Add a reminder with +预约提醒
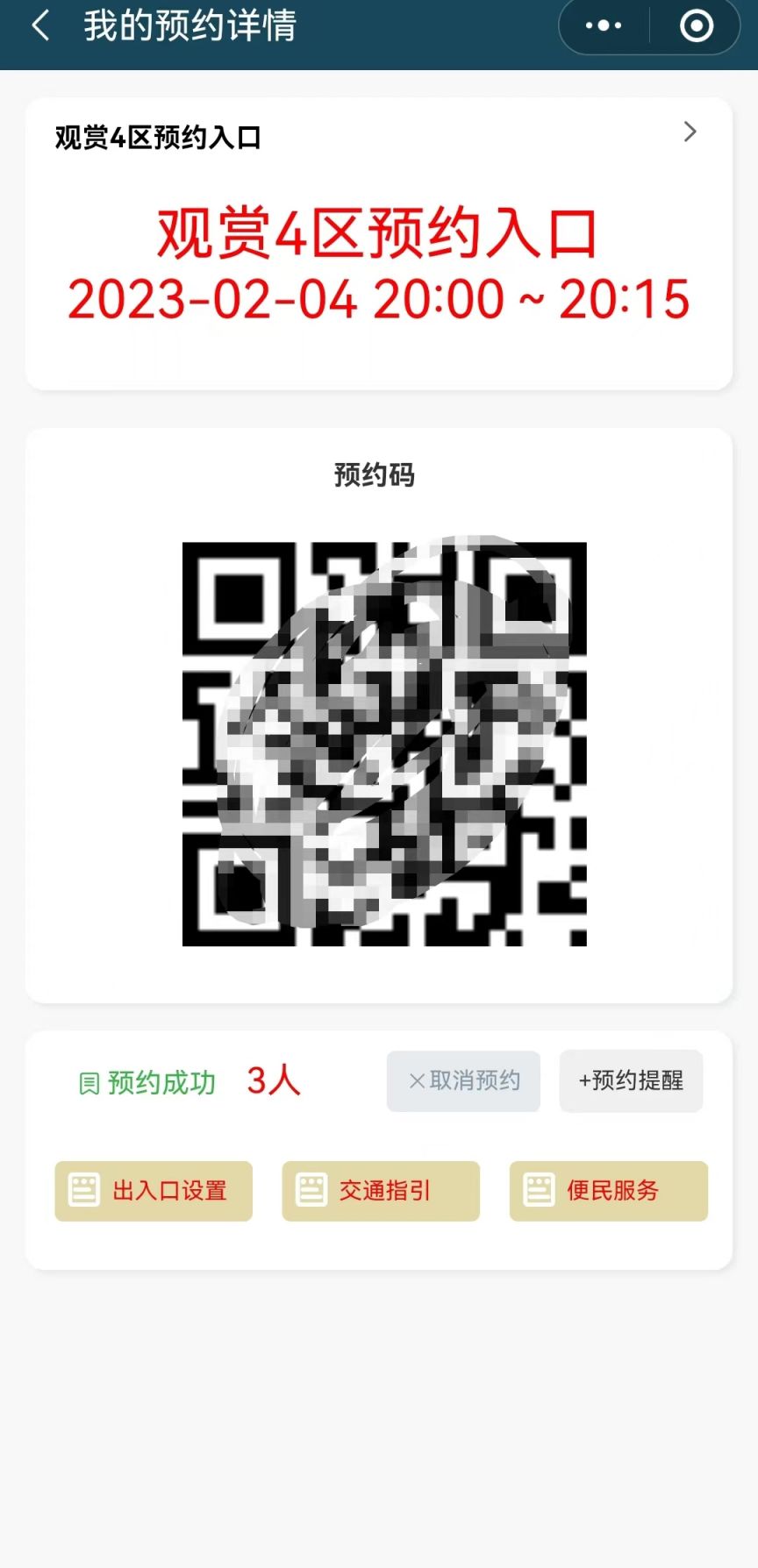 pyautogui.click(x=631, y=1081)
